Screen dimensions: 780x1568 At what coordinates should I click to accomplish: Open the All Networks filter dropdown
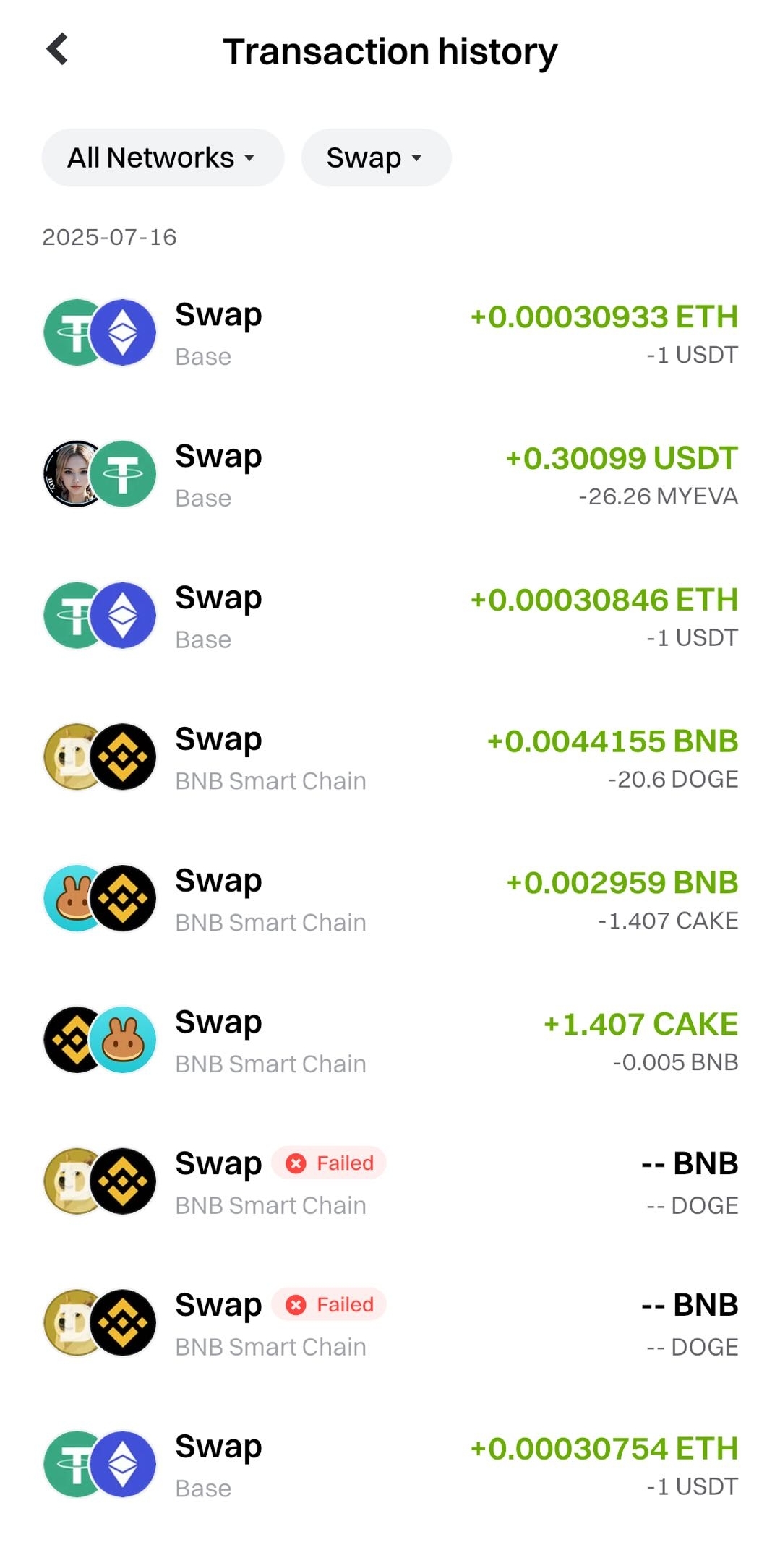(162, 158)
